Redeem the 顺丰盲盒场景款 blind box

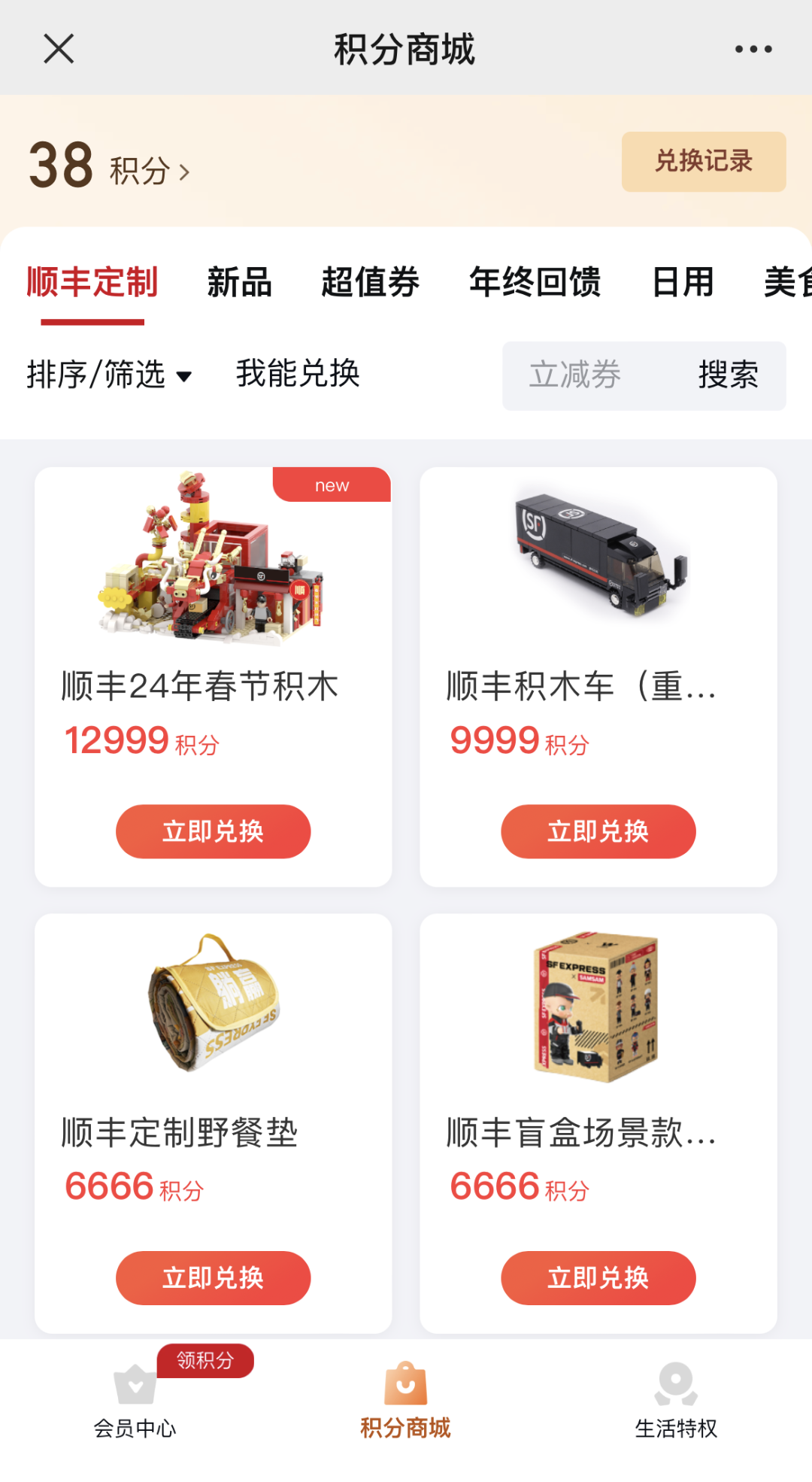598,1277
